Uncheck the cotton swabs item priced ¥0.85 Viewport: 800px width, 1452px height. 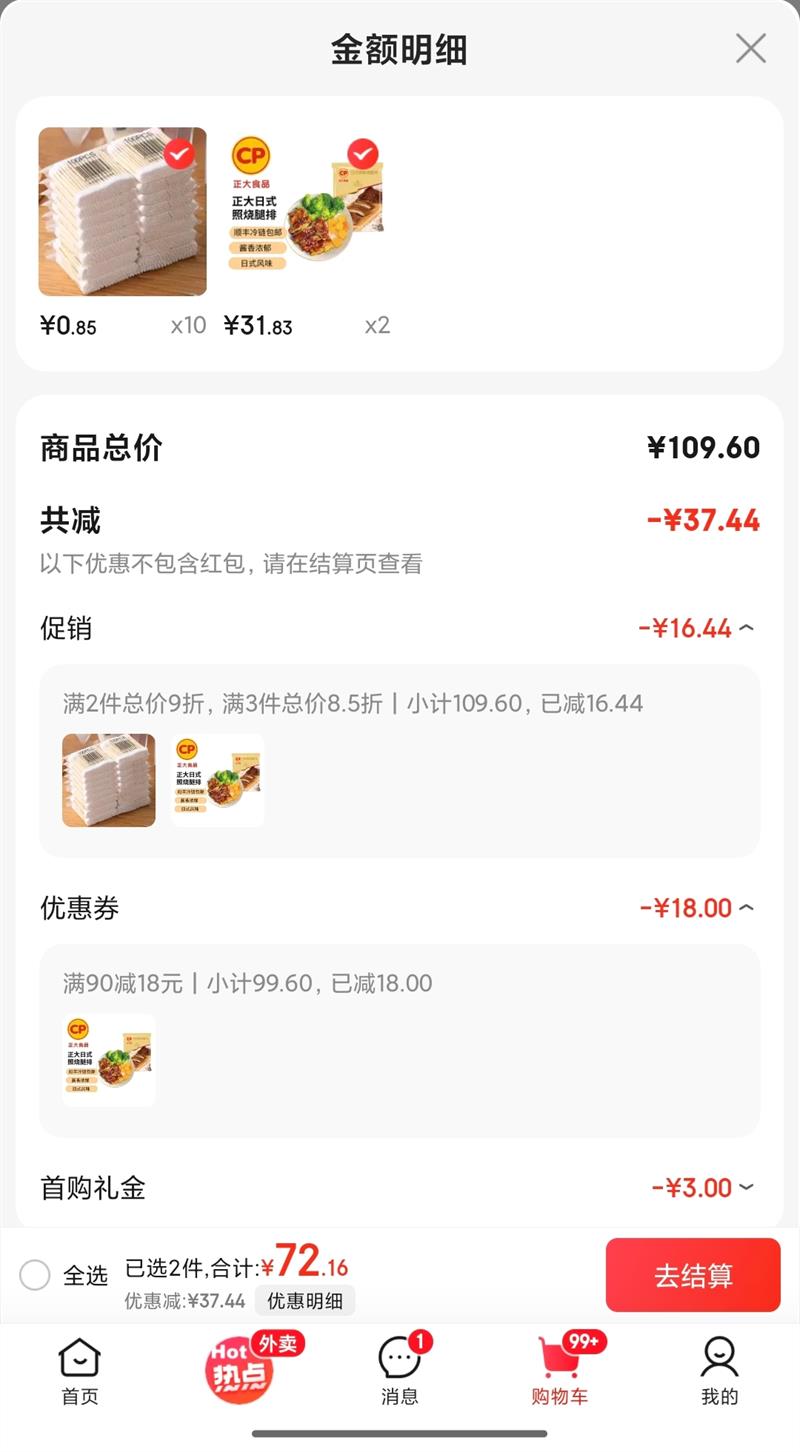click(x=179, y=155)
